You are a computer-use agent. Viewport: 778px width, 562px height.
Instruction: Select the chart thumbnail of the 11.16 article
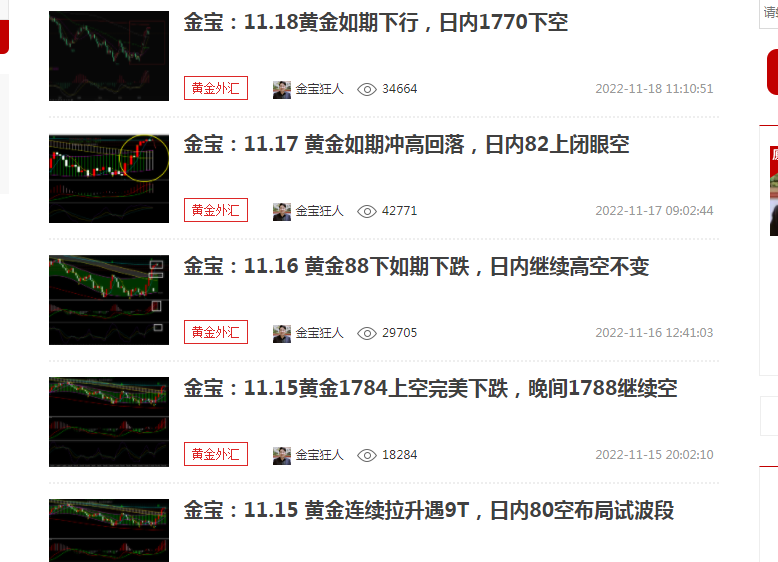[x=109, y=300]
